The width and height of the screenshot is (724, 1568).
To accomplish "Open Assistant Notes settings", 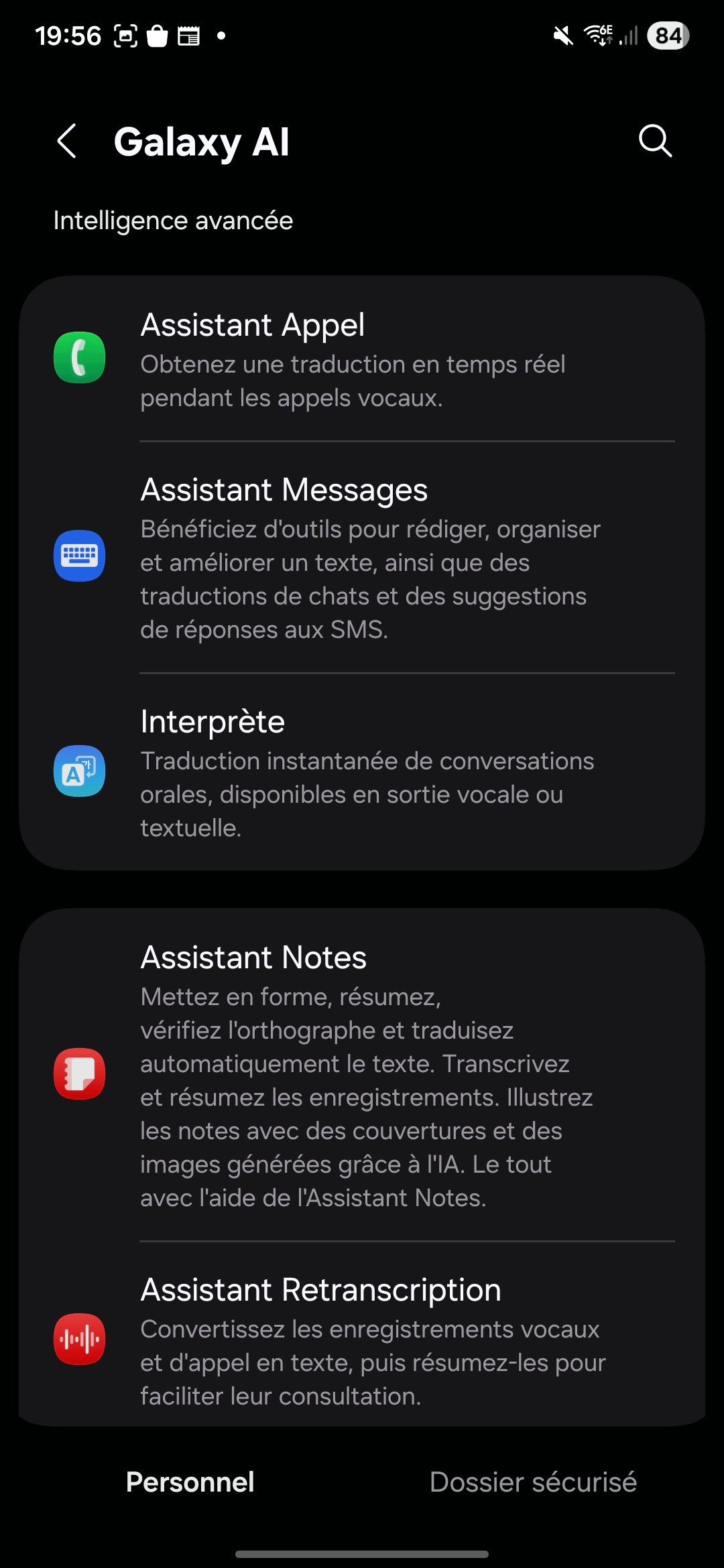I will point(362,1073).
